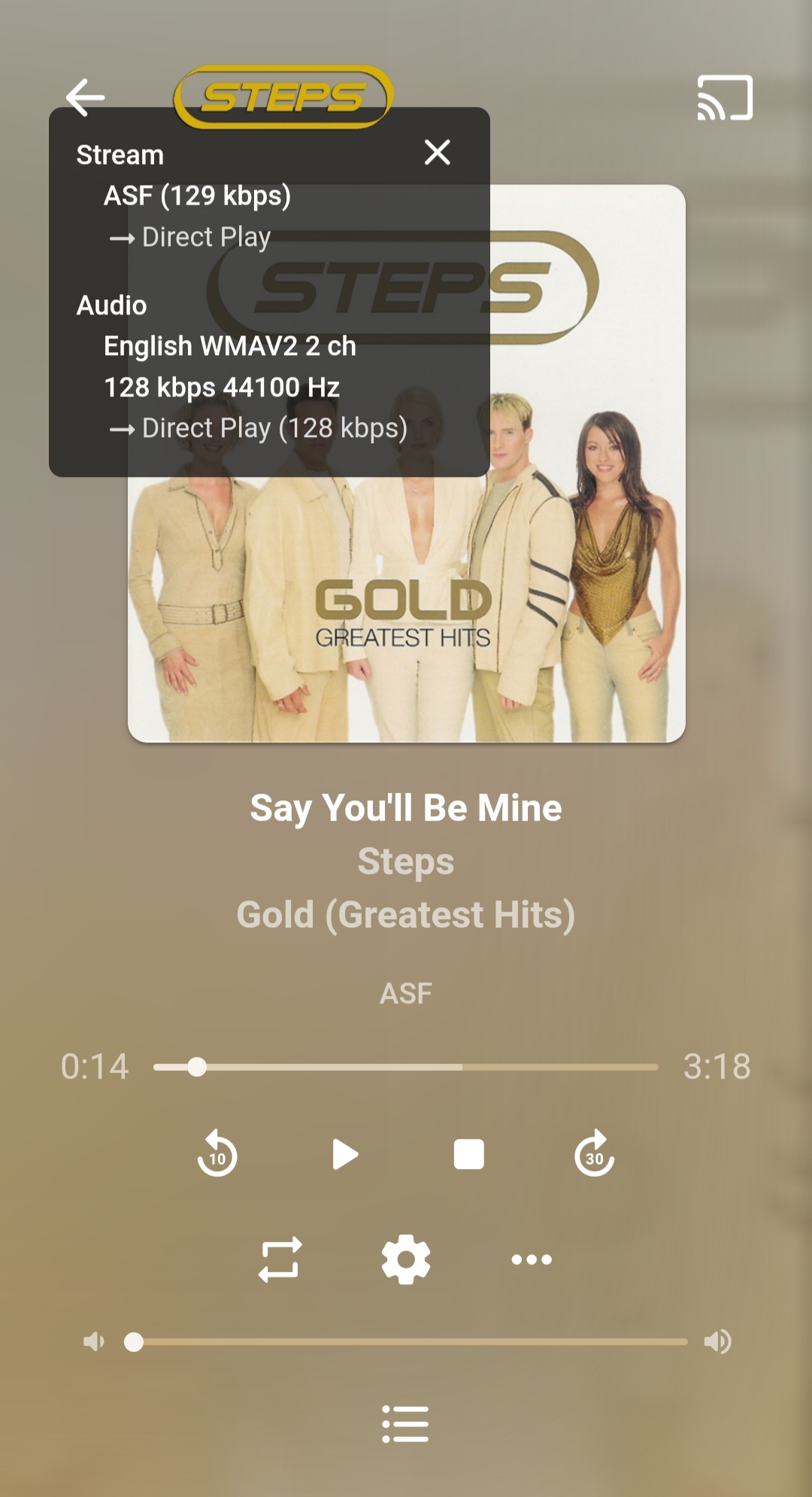
Task: Open the three-dot more options menu
Action: click(531, 1259)
